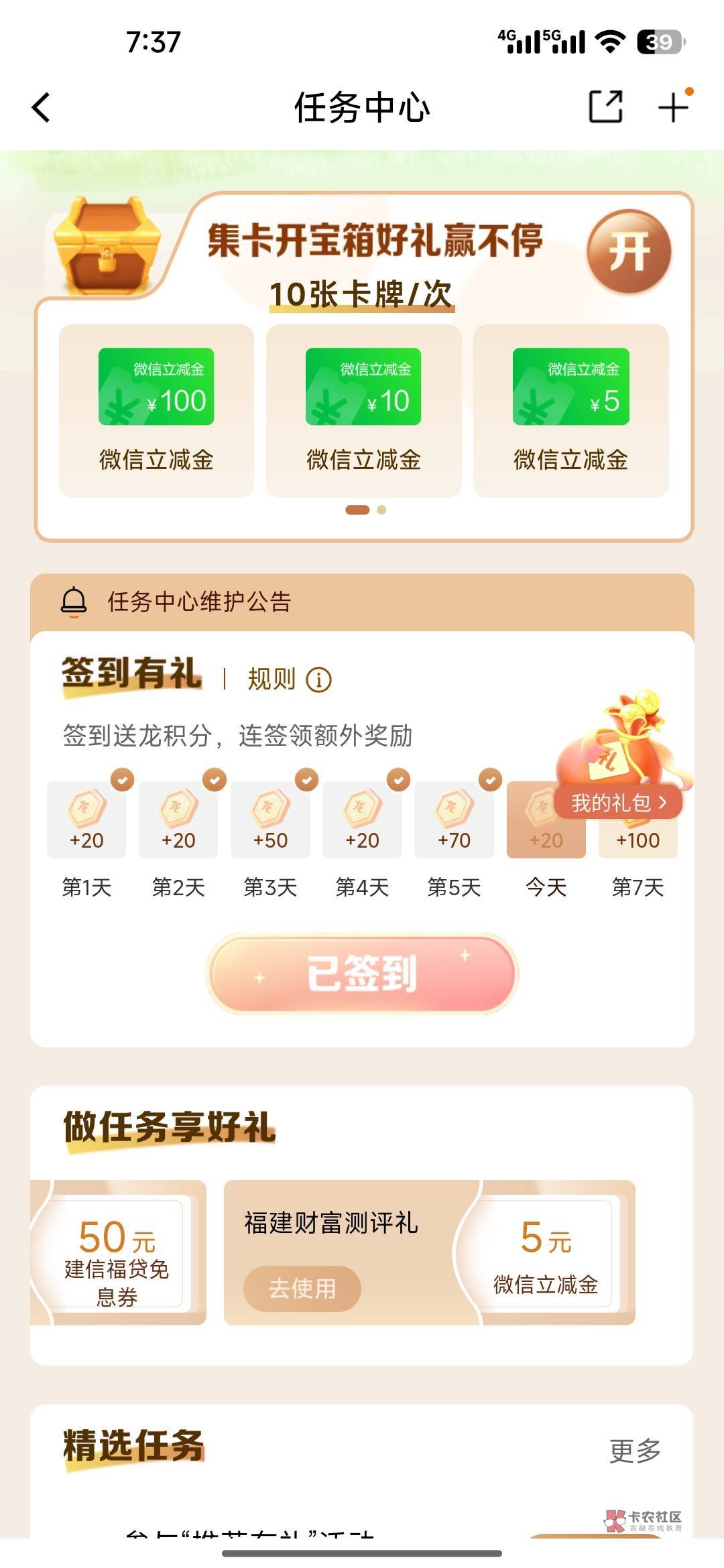This screenshot has height=1568, width=724.
Task: Tap the 已签到 button
Action: [x=362, y=973]
